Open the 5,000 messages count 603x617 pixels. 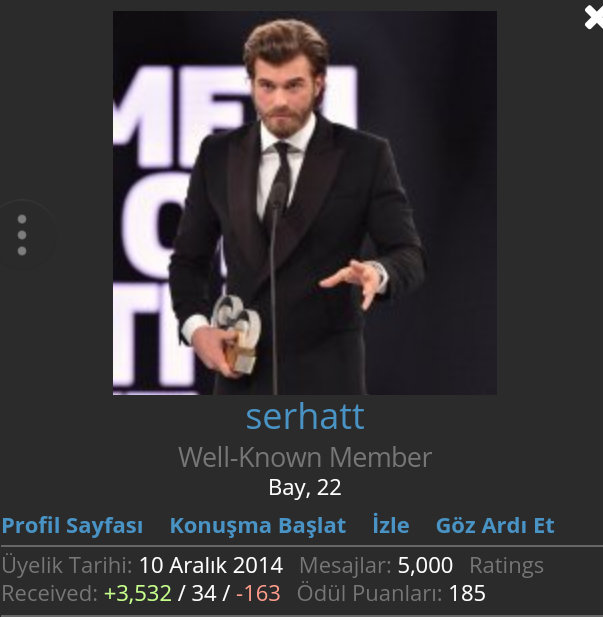425,565
